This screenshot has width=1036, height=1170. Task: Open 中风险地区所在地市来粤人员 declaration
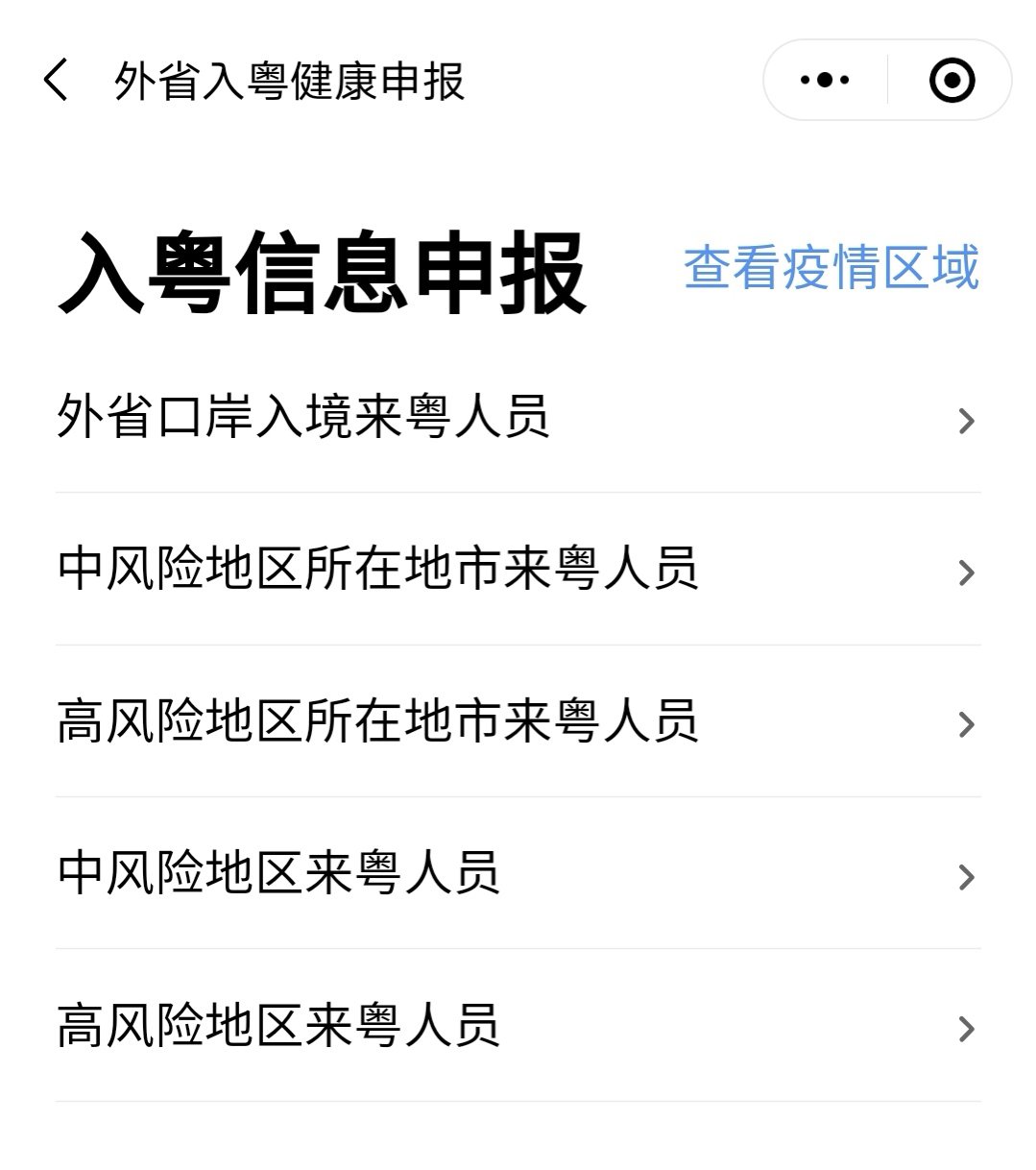(517, 570)
